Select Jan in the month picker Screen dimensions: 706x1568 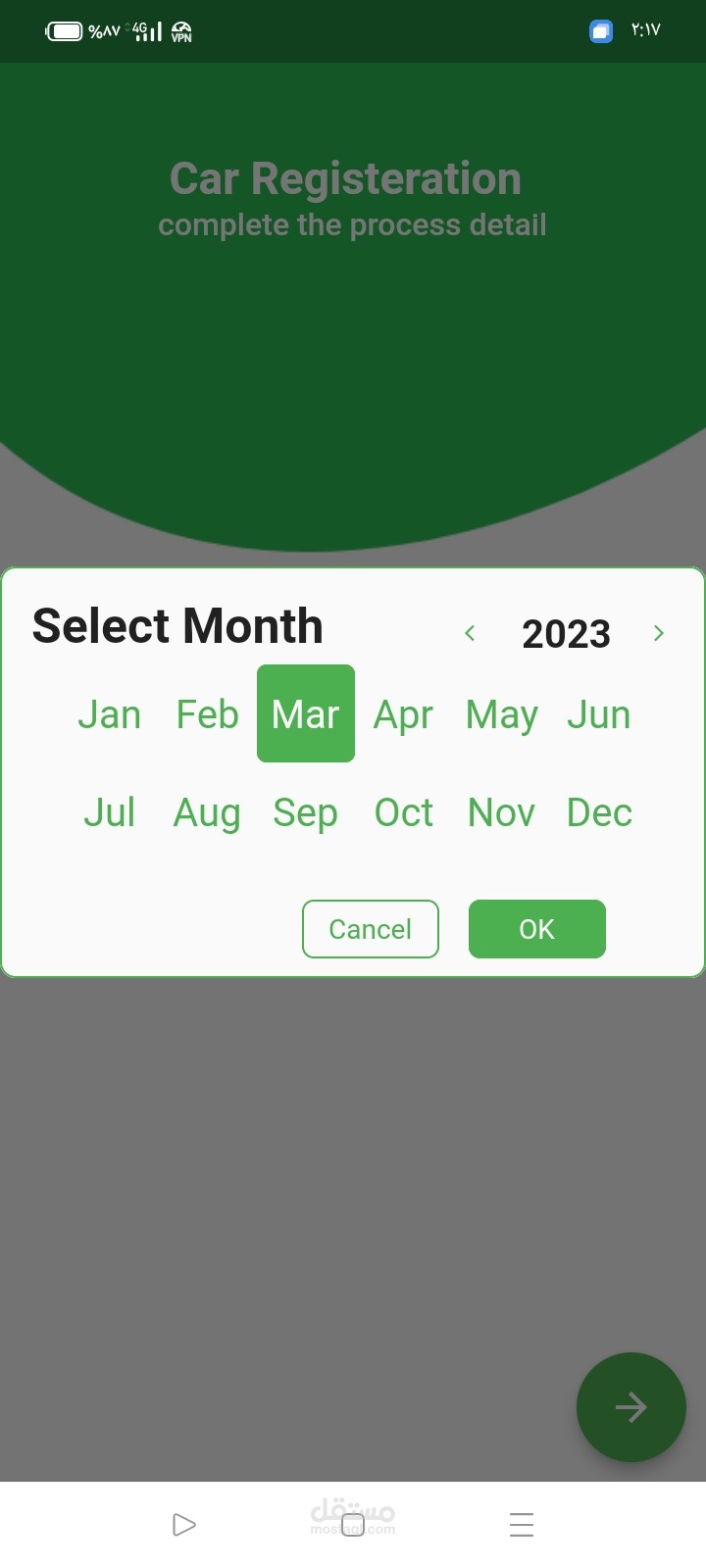[110, 714]
